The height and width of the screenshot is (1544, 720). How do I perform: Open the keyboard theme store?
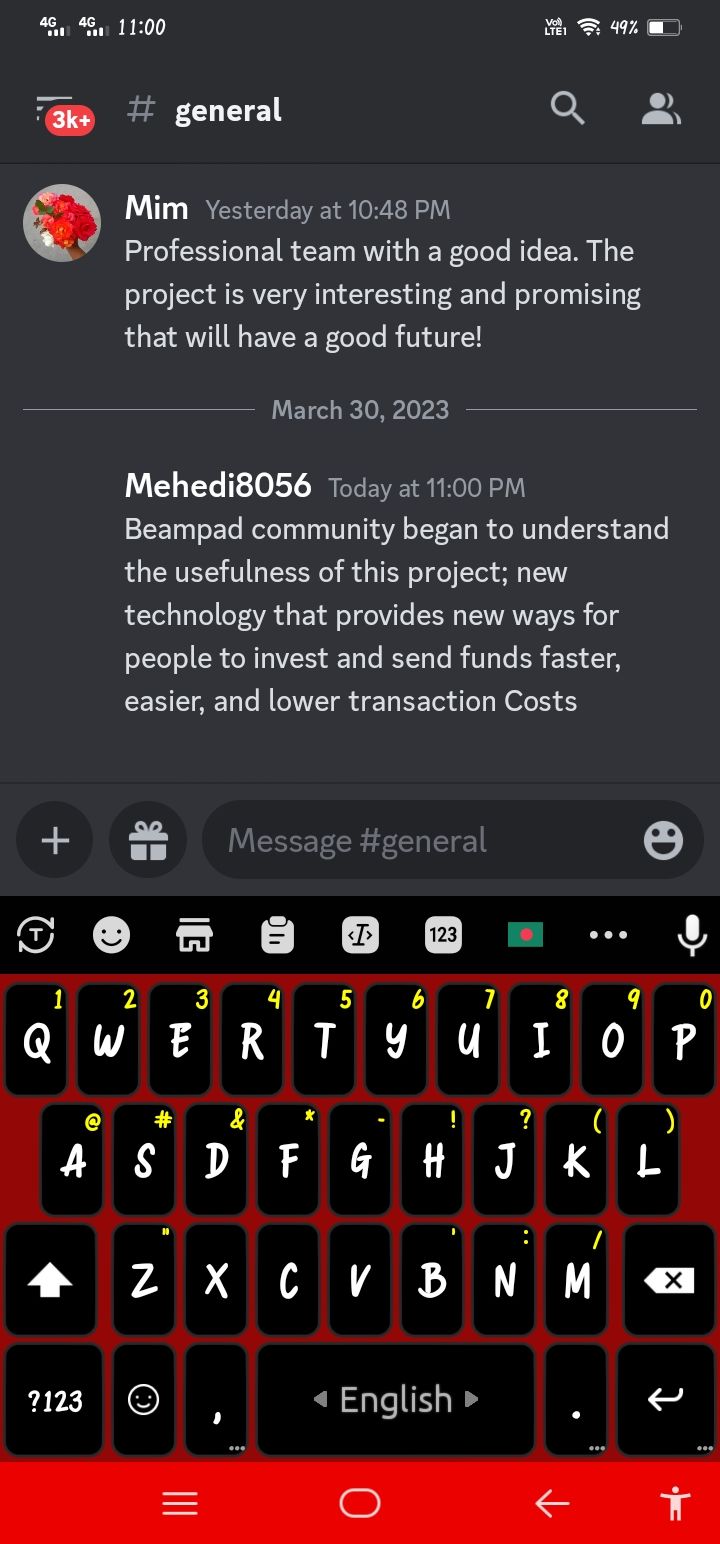(194, 935)
